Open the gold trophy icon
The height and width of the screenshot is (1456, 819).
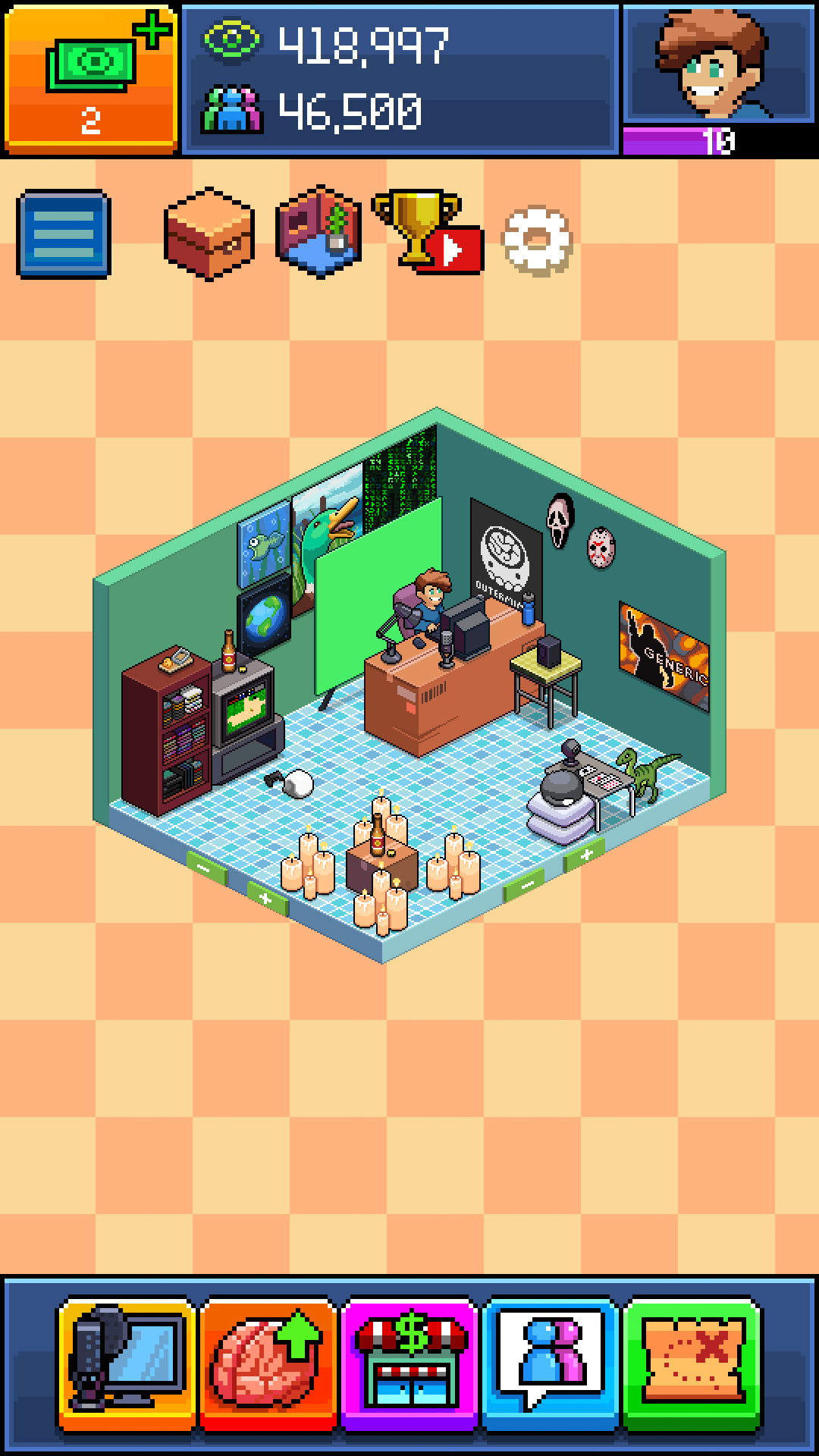click(x=426, y=232)
